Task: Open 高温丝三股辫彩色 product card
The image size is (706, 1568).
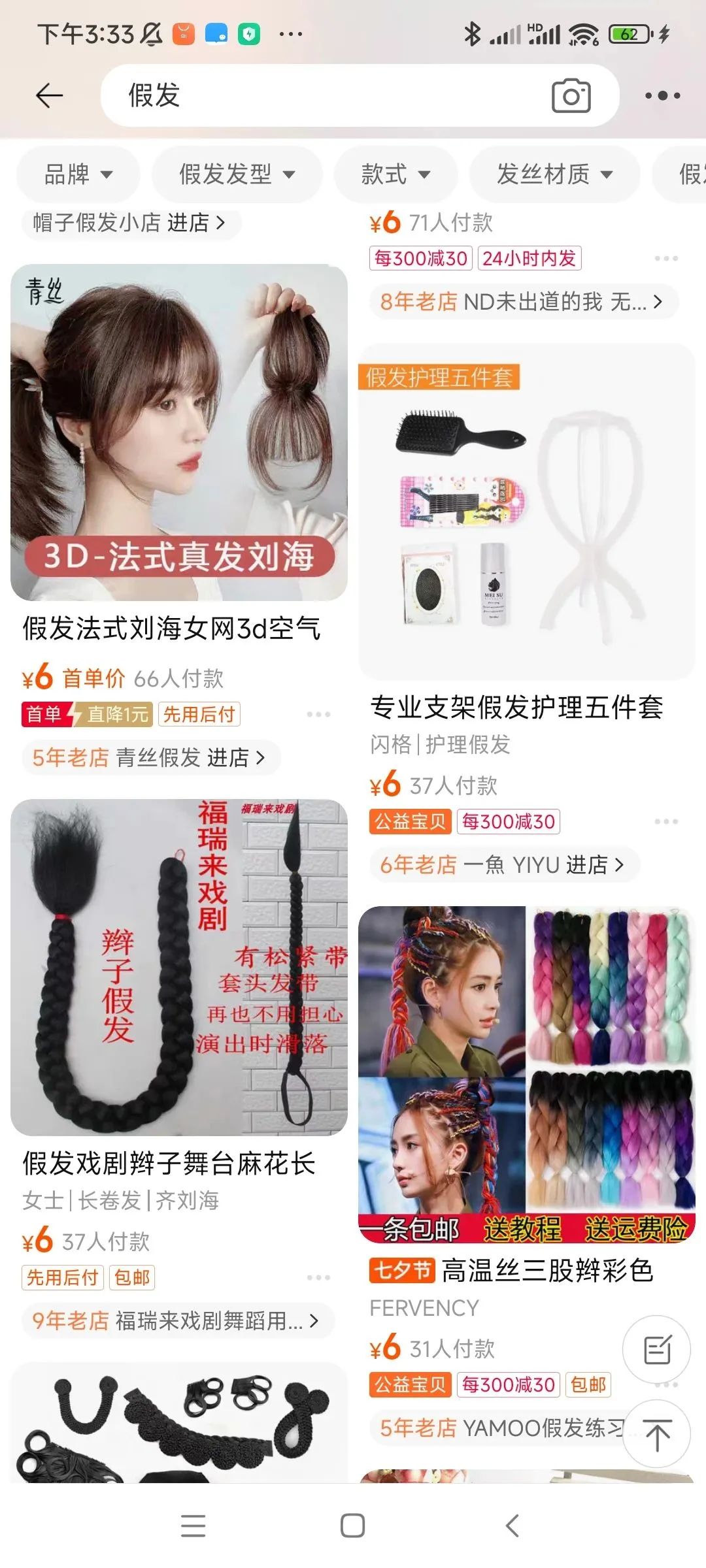Action: (x=526, y=1074)
